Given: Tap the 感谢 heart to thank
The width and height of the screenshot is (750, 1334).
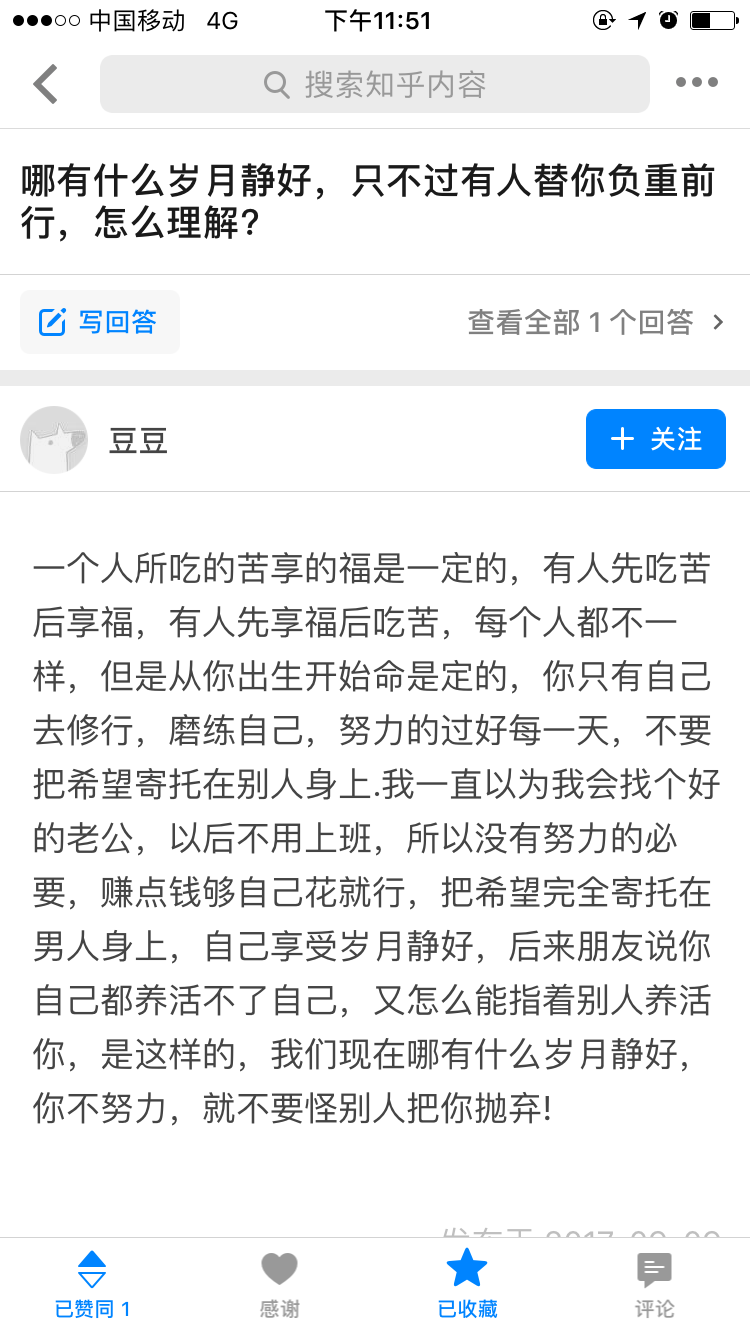Looking at the screenshot, I should pos(280,1285).
